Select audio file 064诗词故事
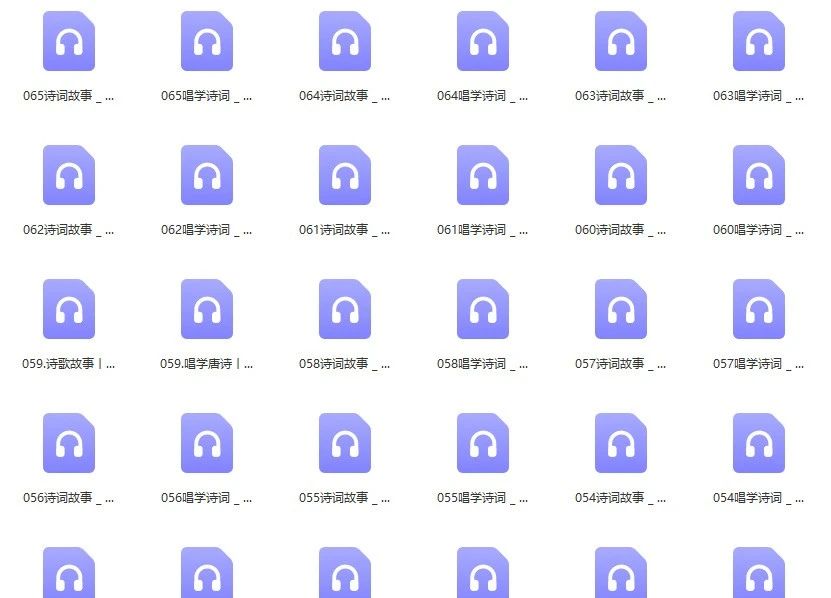Viewport: 831px width, 598px height. pos(345,42)
